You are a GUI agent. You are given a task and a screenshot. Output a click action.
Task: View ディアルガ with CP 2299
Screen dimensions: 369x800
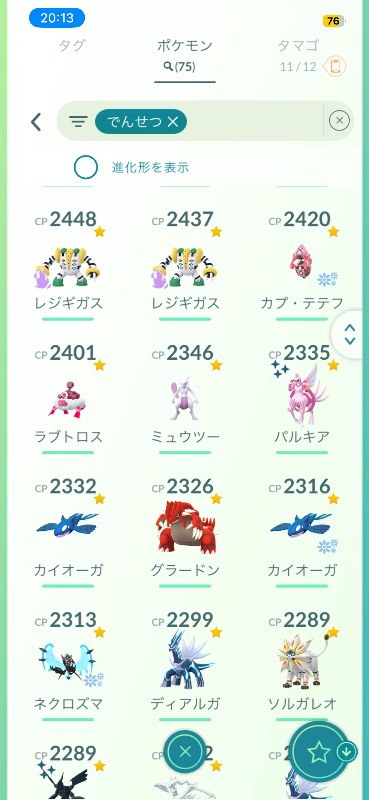(185, 666)
